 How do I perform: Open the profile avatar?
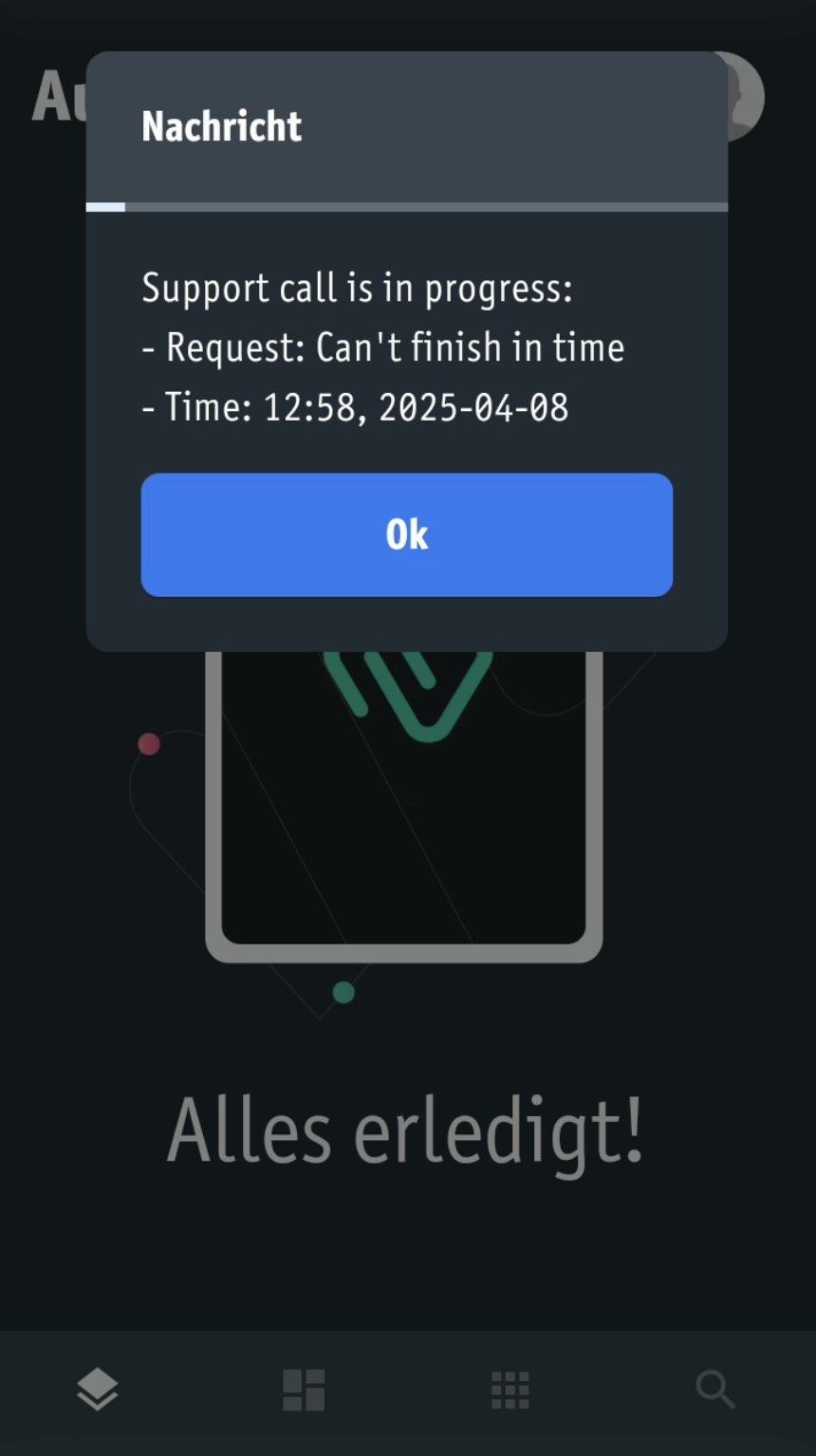pyautogui.click(x=747, y=95)
